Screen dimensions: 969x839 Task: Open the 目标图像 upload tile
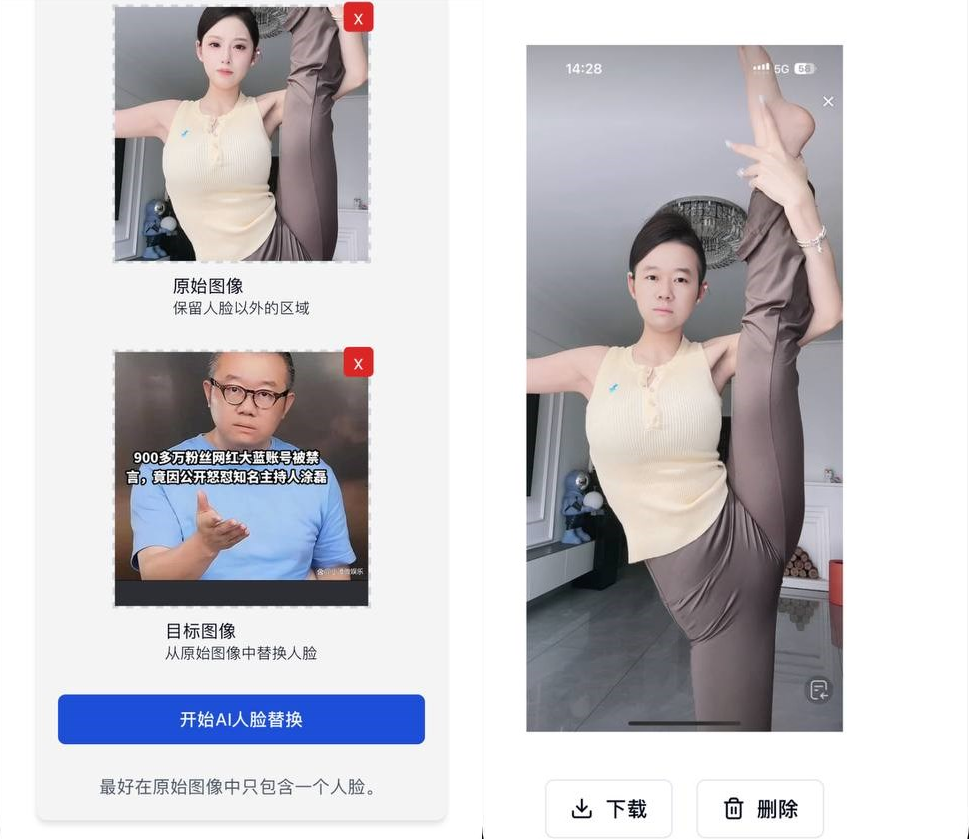click(241, 478)
